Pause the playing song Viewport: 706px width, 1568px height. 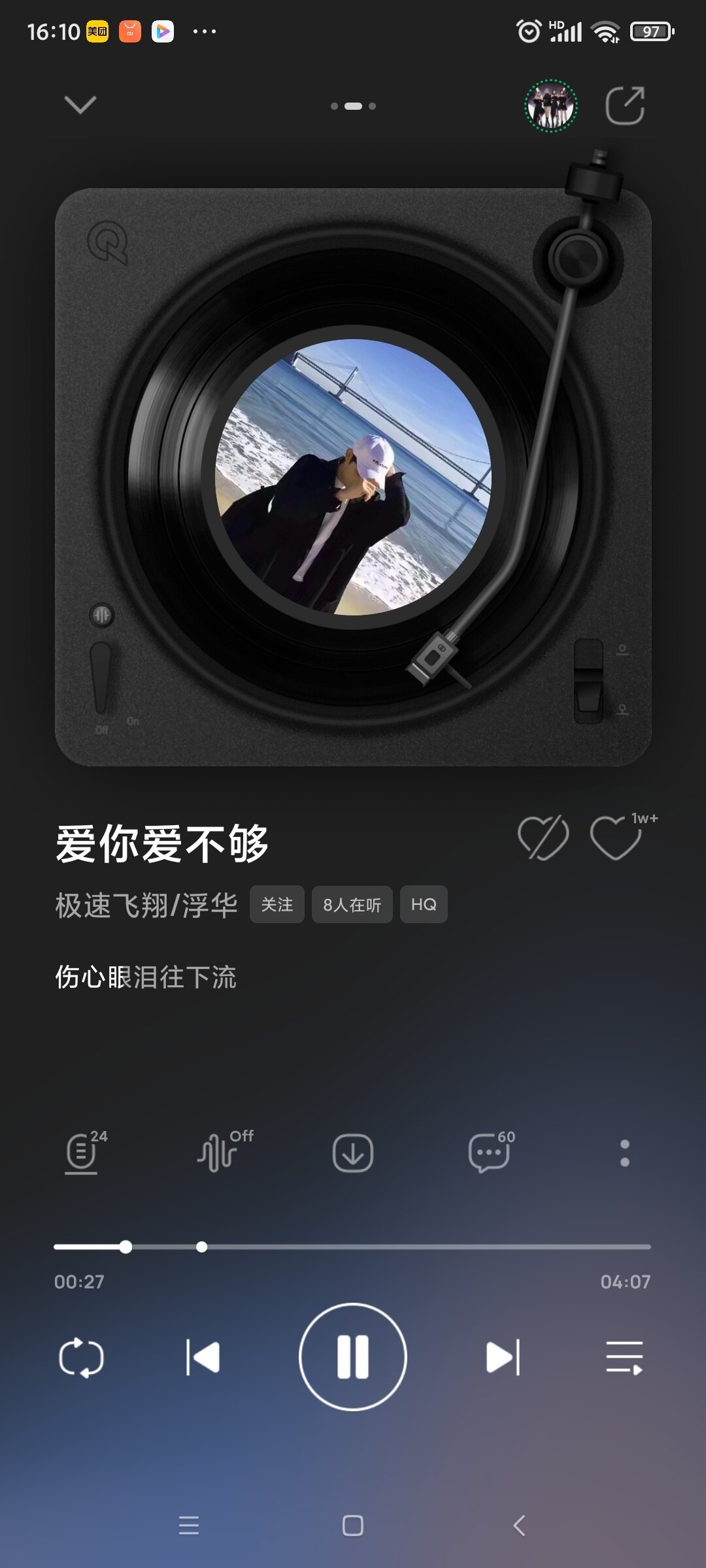353,1357
